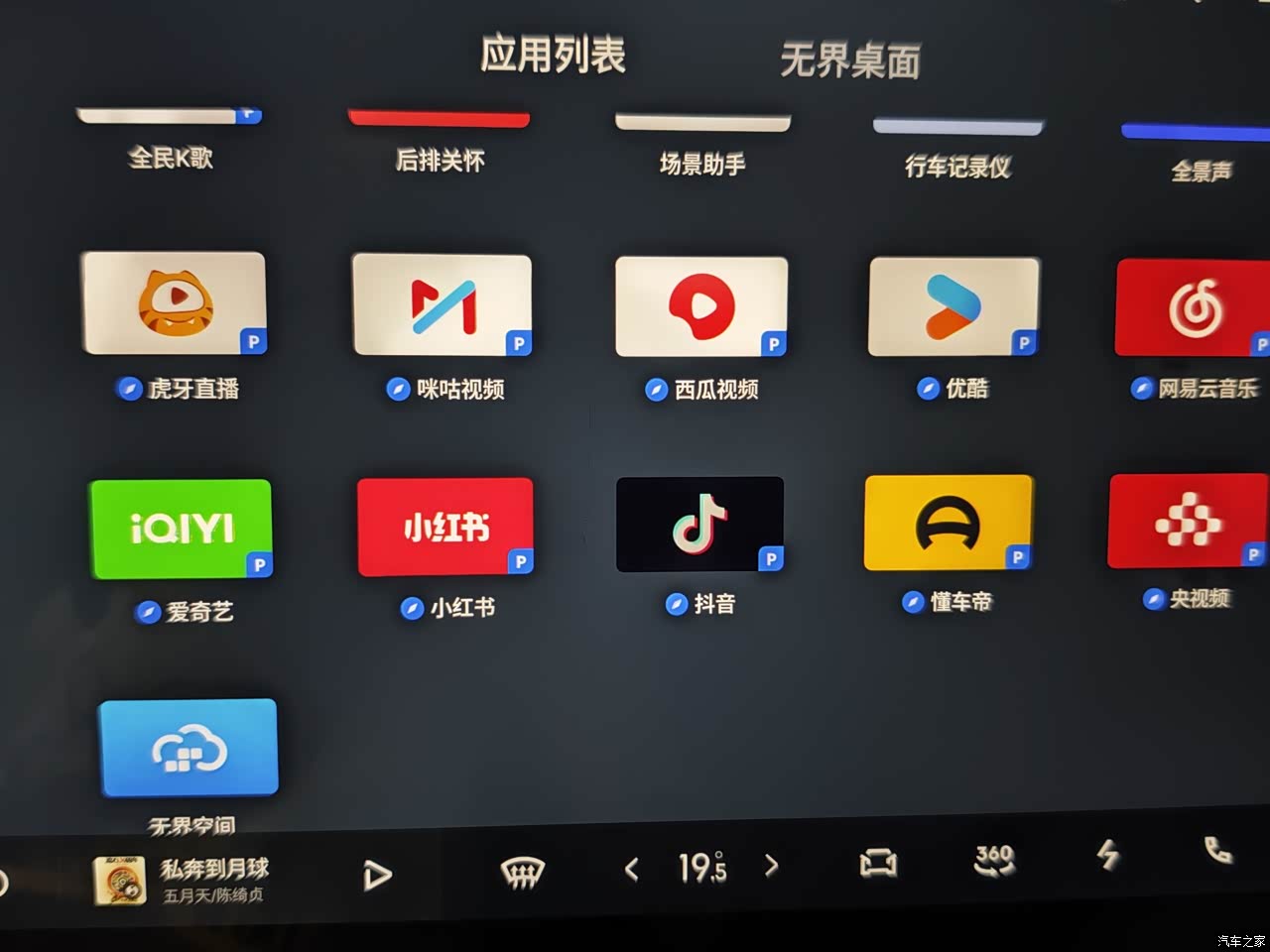Raise temperature with the right arrow
This screenshot has height=952, width=1270.
coord(772,867)
